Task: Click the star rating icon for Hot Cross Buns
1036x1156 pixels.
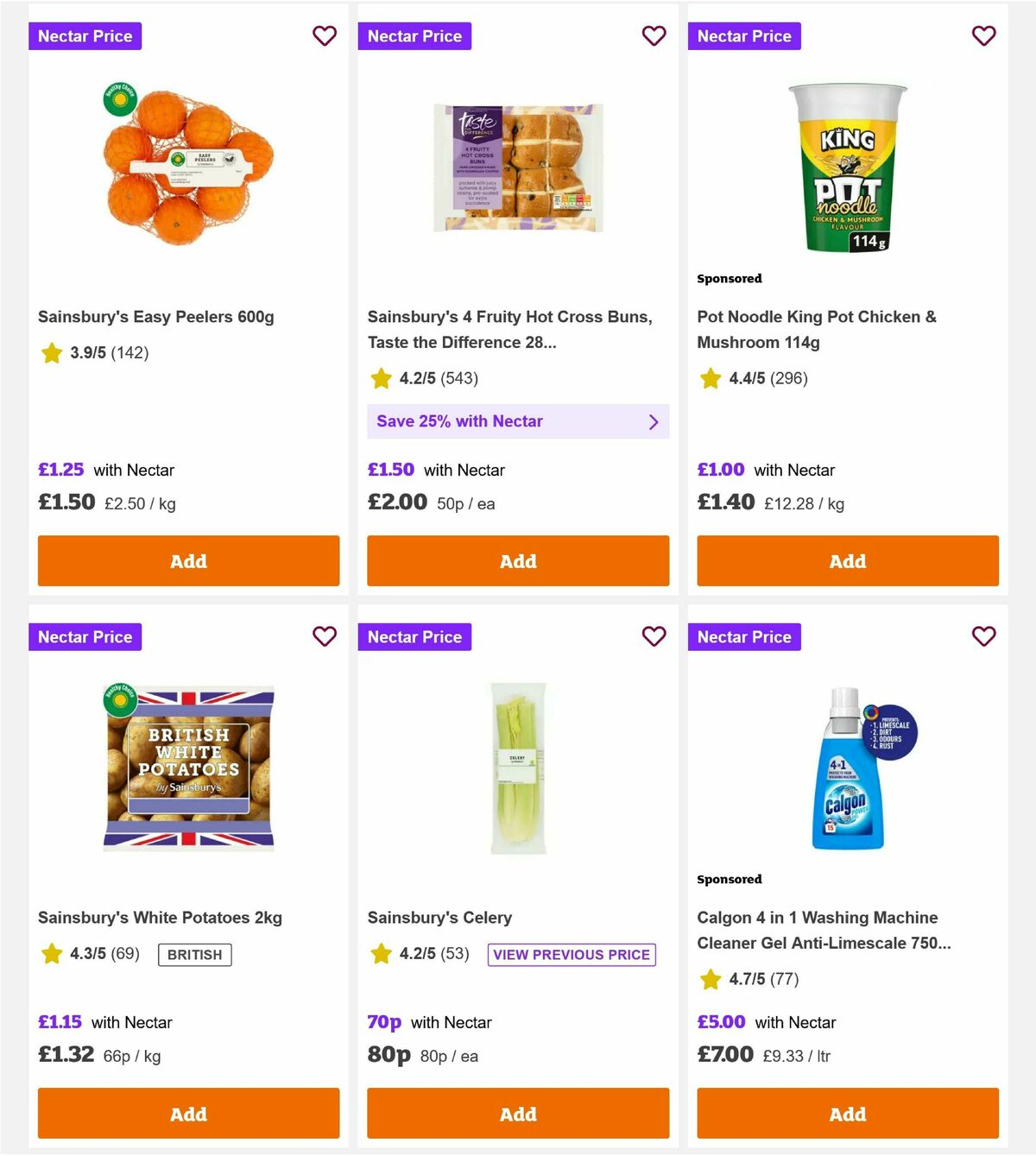Action: click(381, 378)
